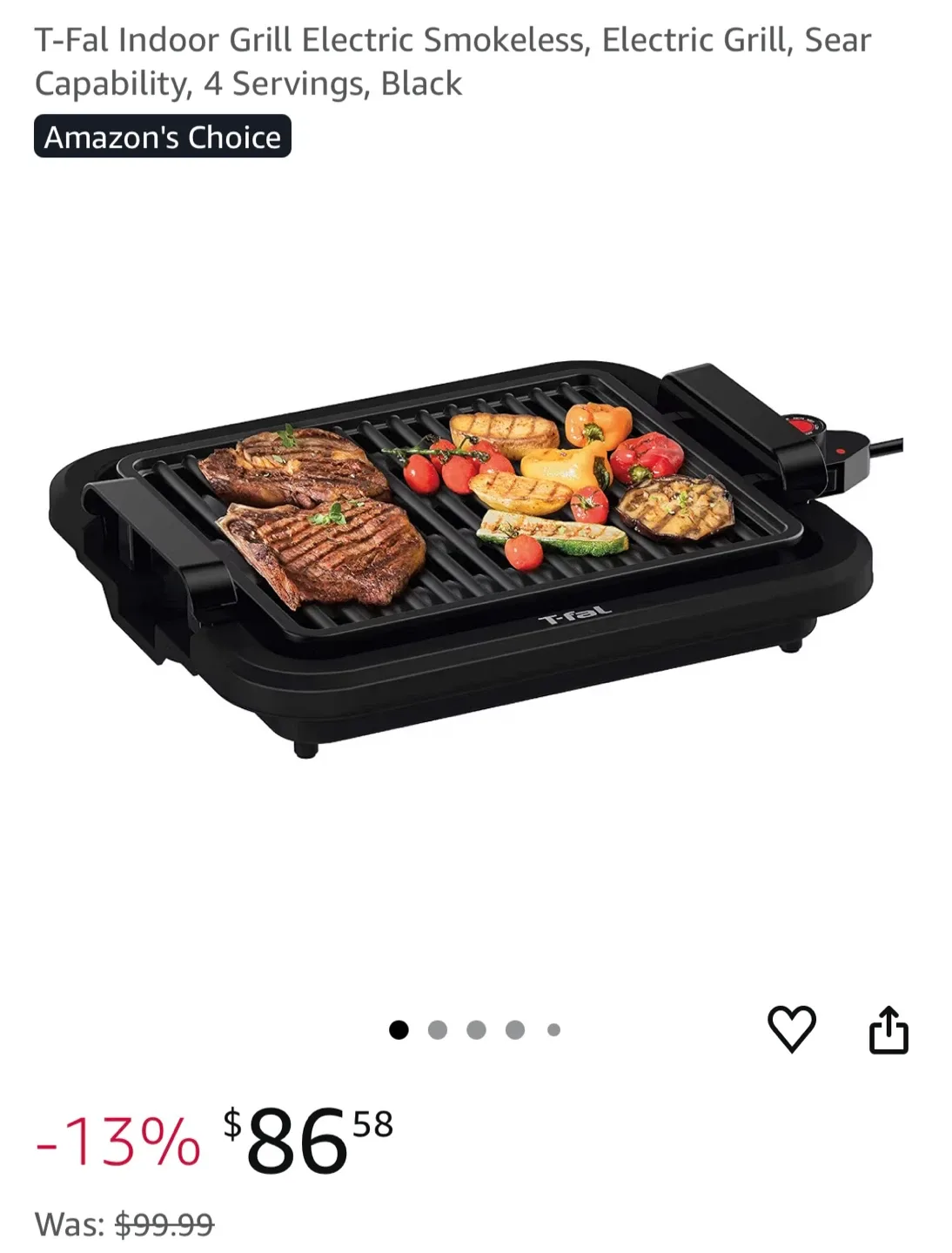This screenshot has width=952, height=1253.
Task: Select the last carousel dot
Action: 552,1029
